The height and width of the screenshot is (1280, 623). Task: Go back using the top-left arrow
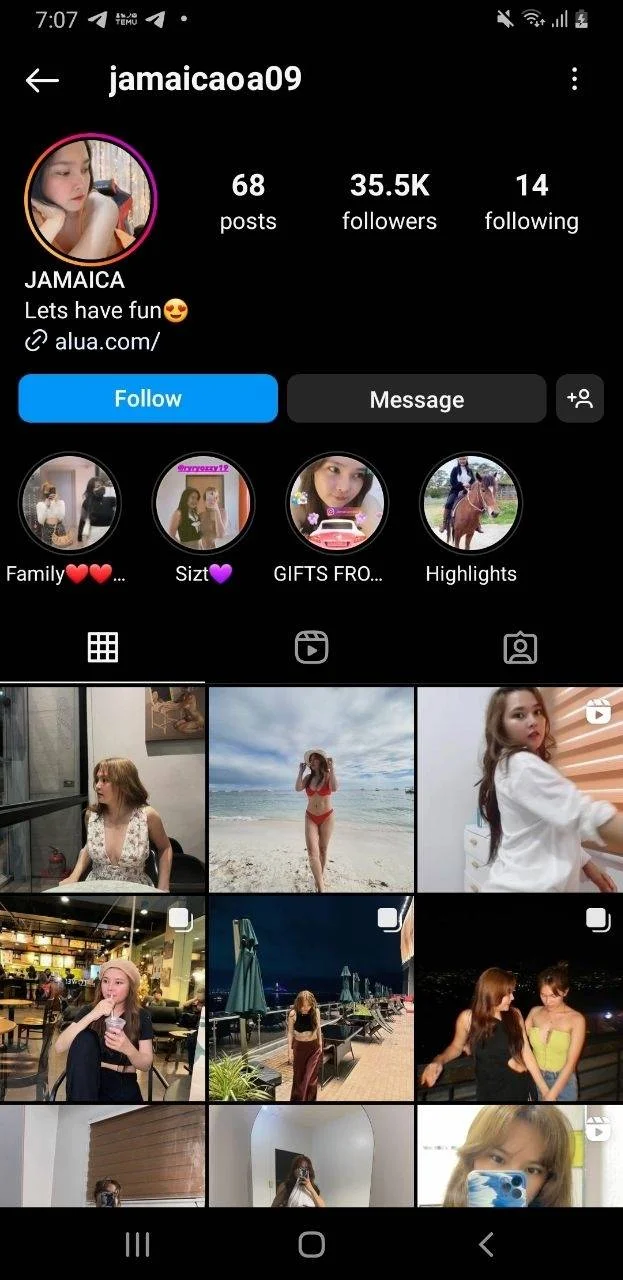(x=42, y=80)
